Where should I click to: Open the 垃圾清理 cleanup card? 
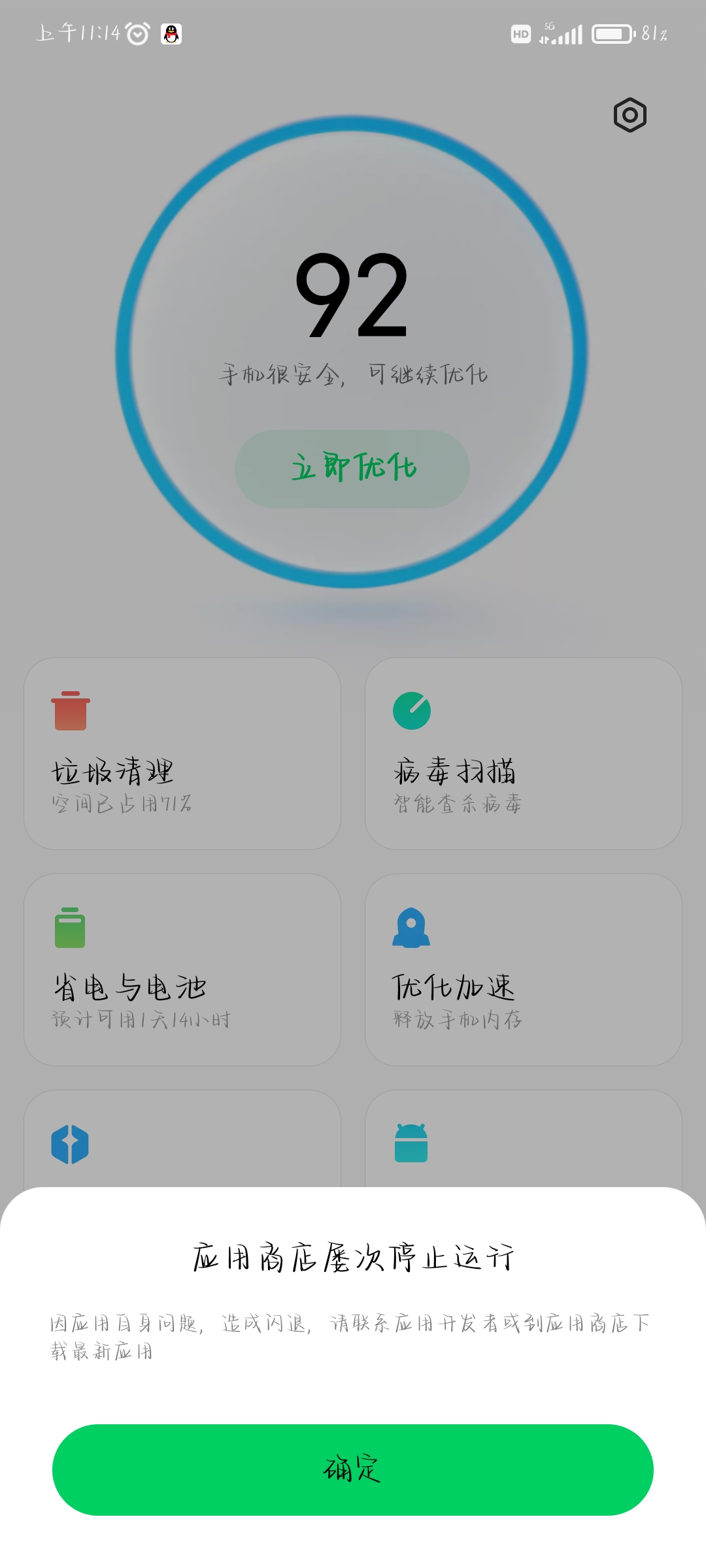(182, 753)
